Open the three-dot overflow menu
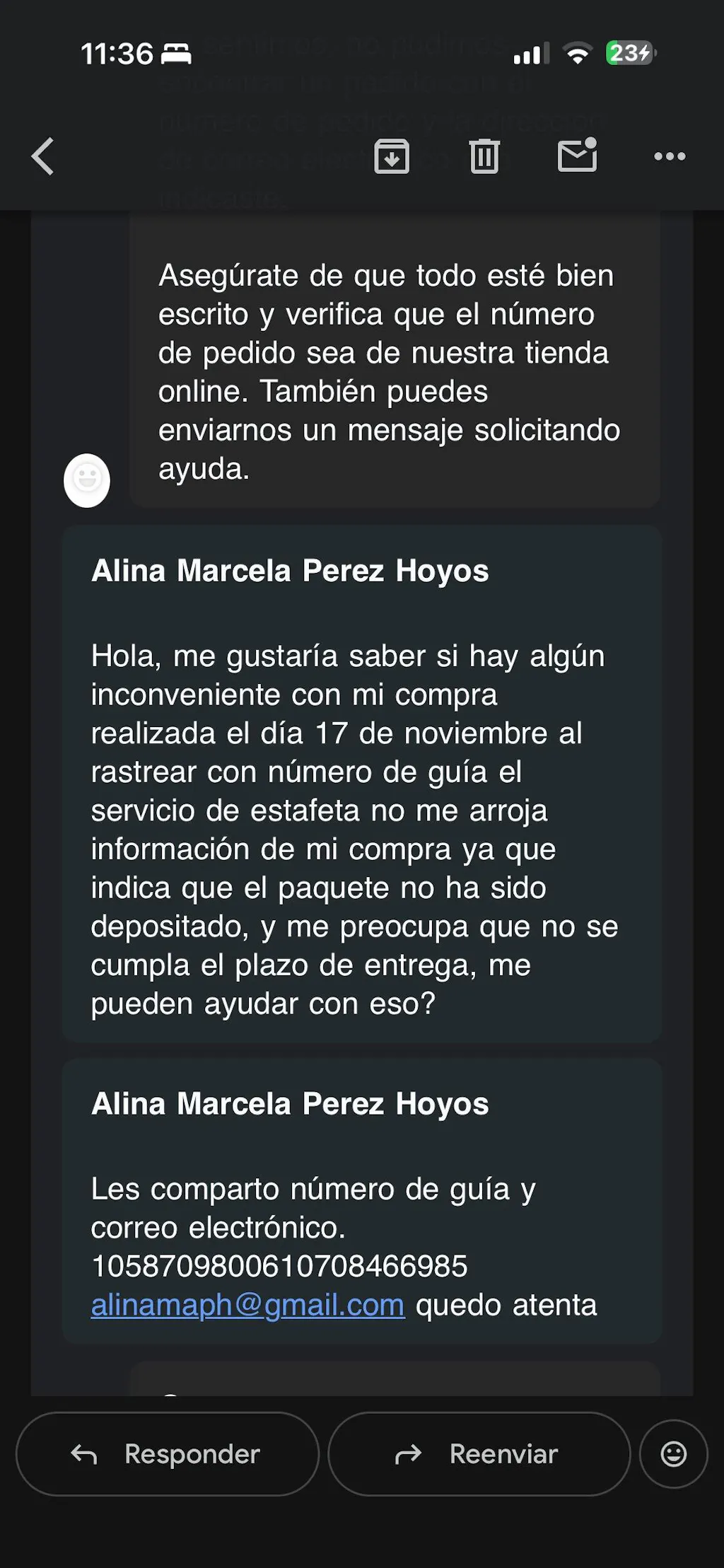This screenshot has width=724, height=1568. click(670, 156)
